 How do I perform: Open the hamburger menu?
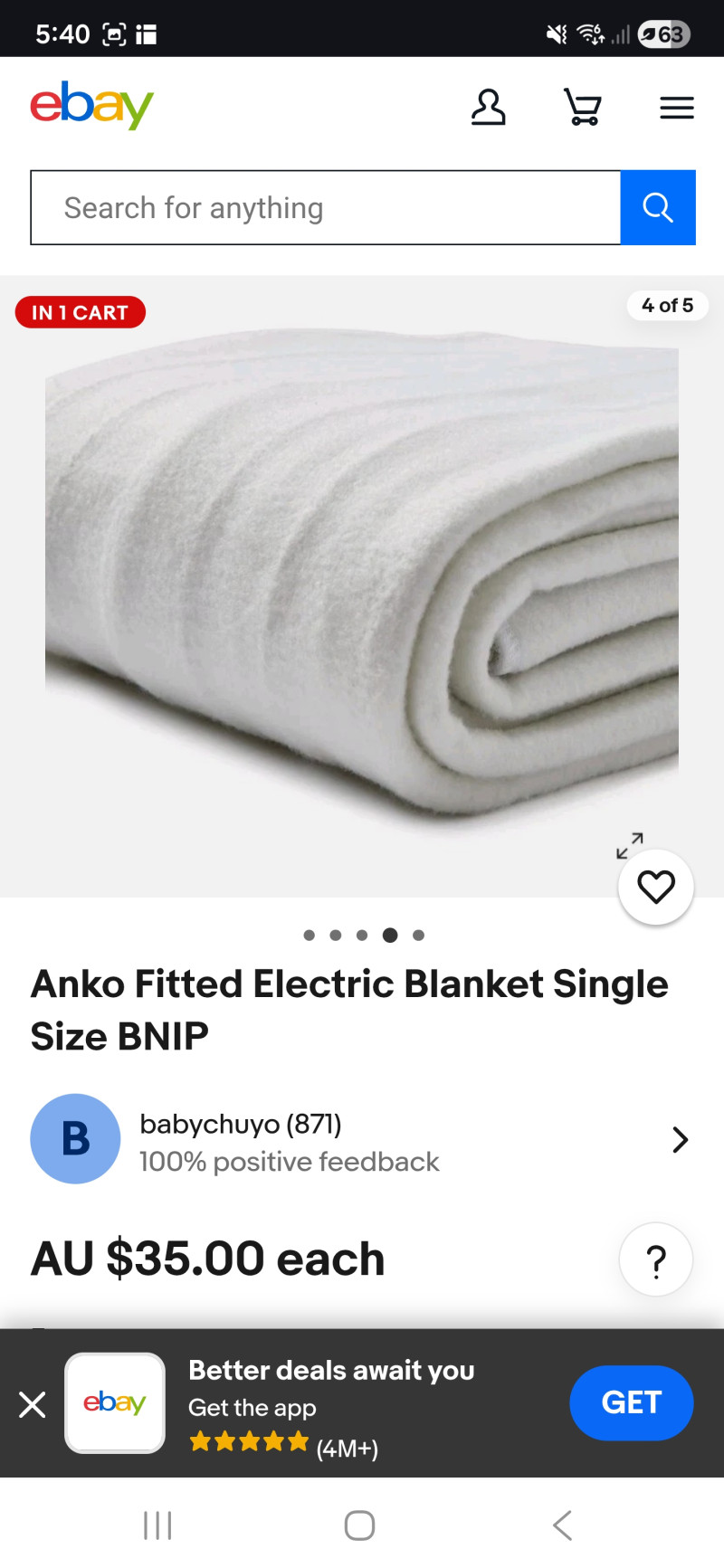tap(676, 109)
